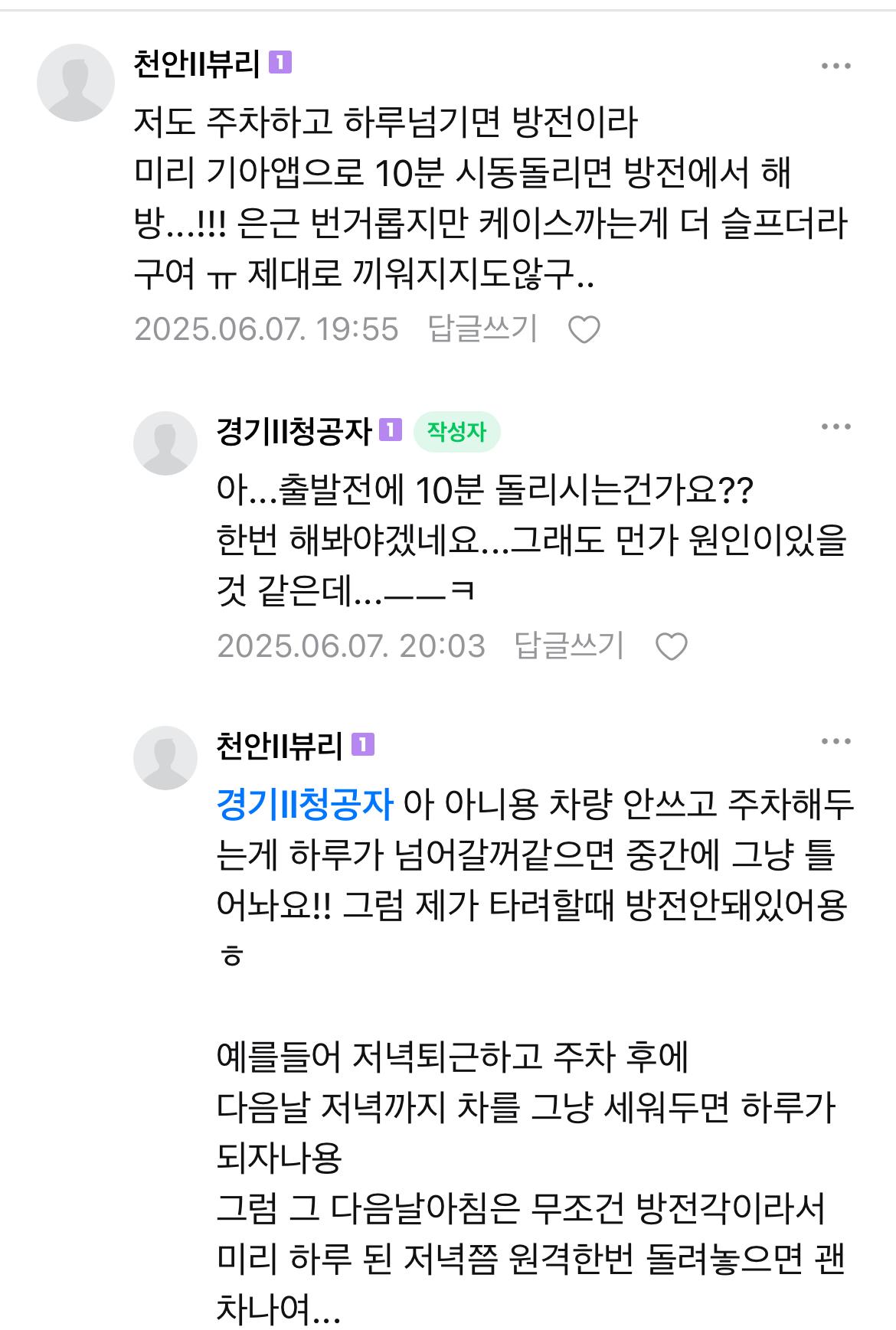
Task: View 경기II청공자's profile from the avatar
Action: (165, 443)
